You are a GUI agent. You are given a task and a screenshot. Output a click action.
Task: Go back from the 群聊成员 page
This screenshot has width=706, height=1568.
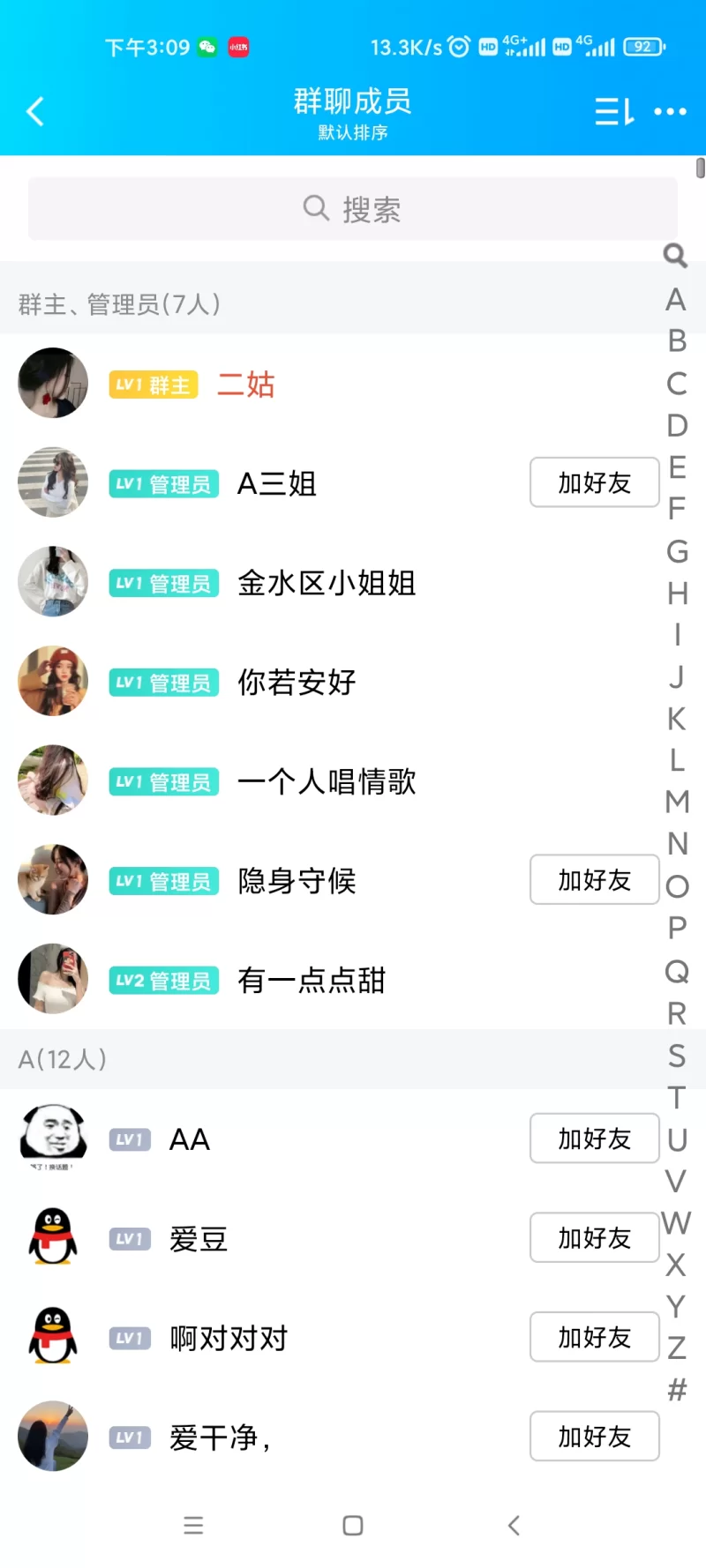pyautogui.click(x=35, y=112)
